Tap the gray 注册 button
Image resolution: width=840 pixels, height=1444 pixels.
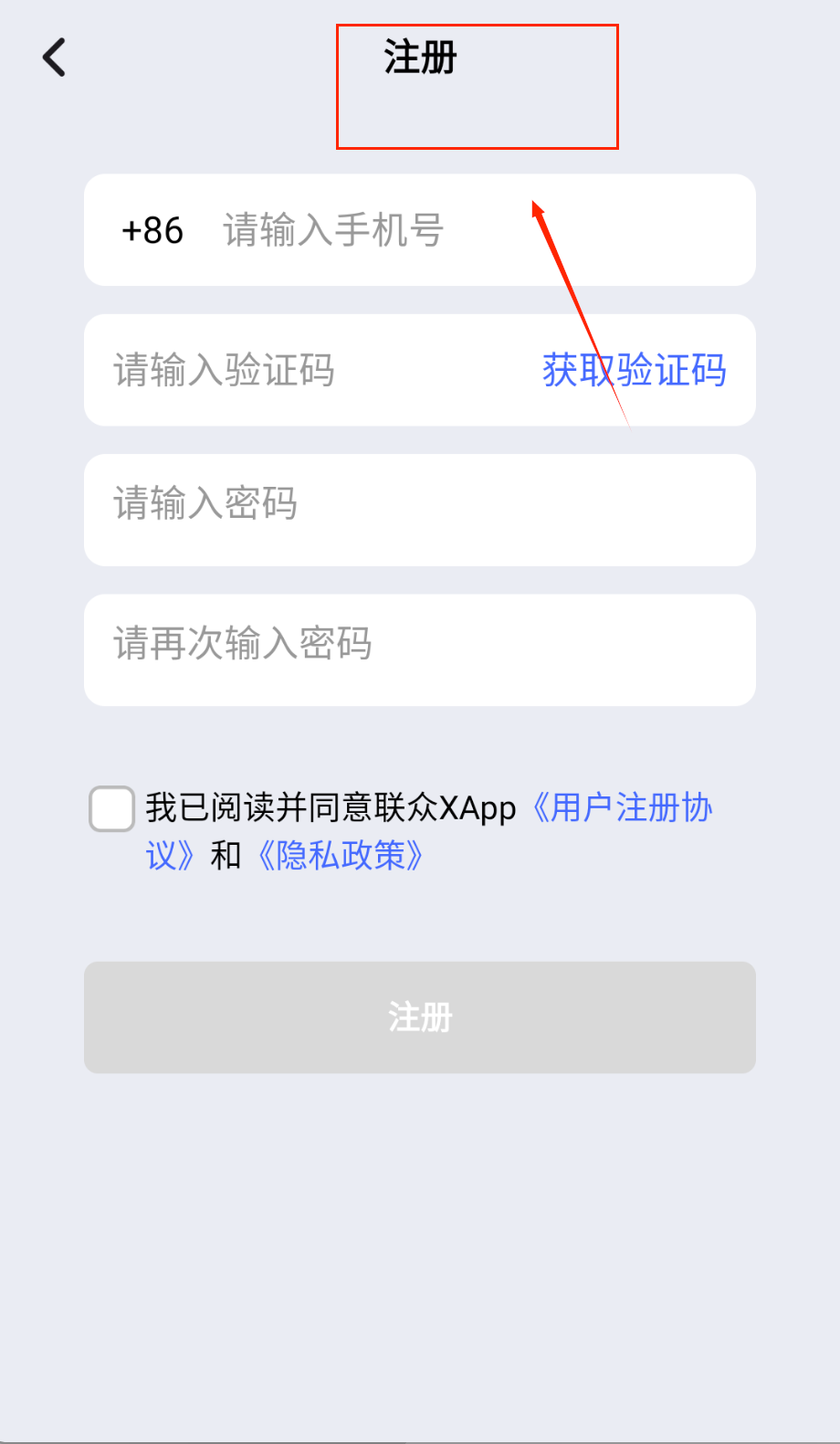420,1017
